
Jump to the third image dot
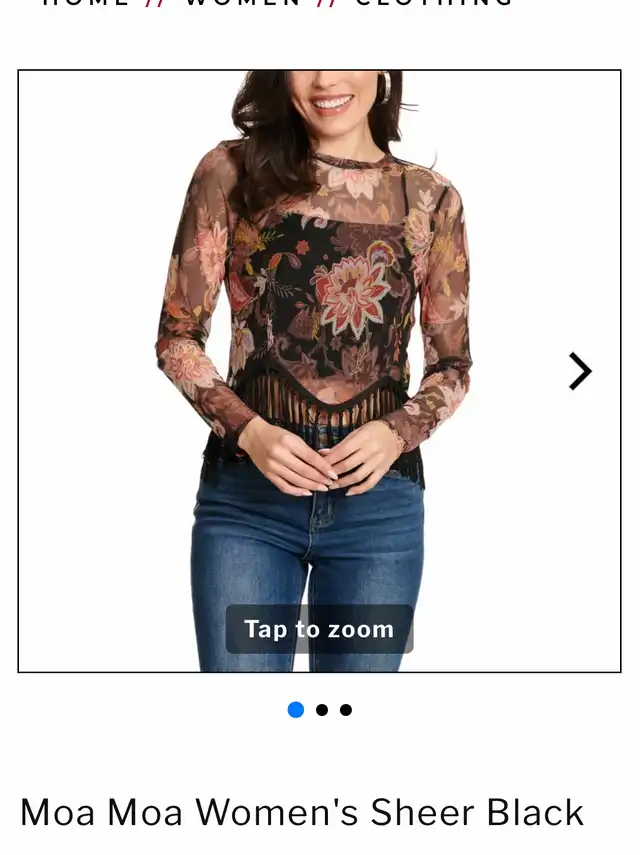click(x=346, y=710)
